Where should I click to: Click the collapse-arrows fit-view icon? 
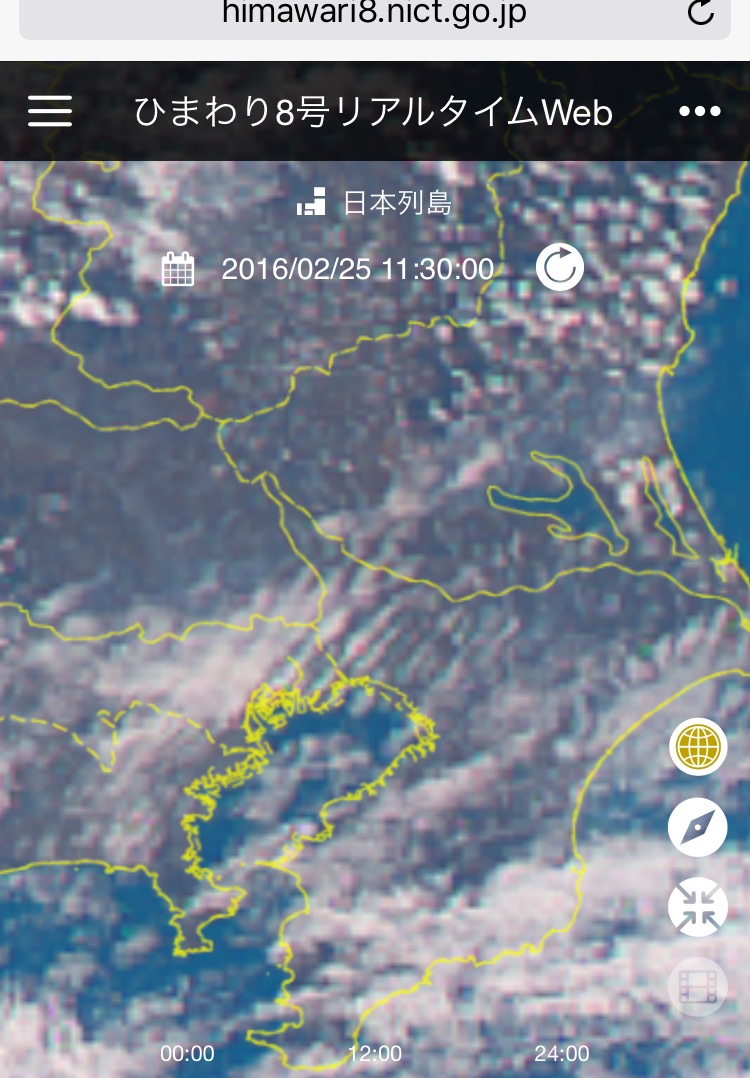[x=697, y=906]
